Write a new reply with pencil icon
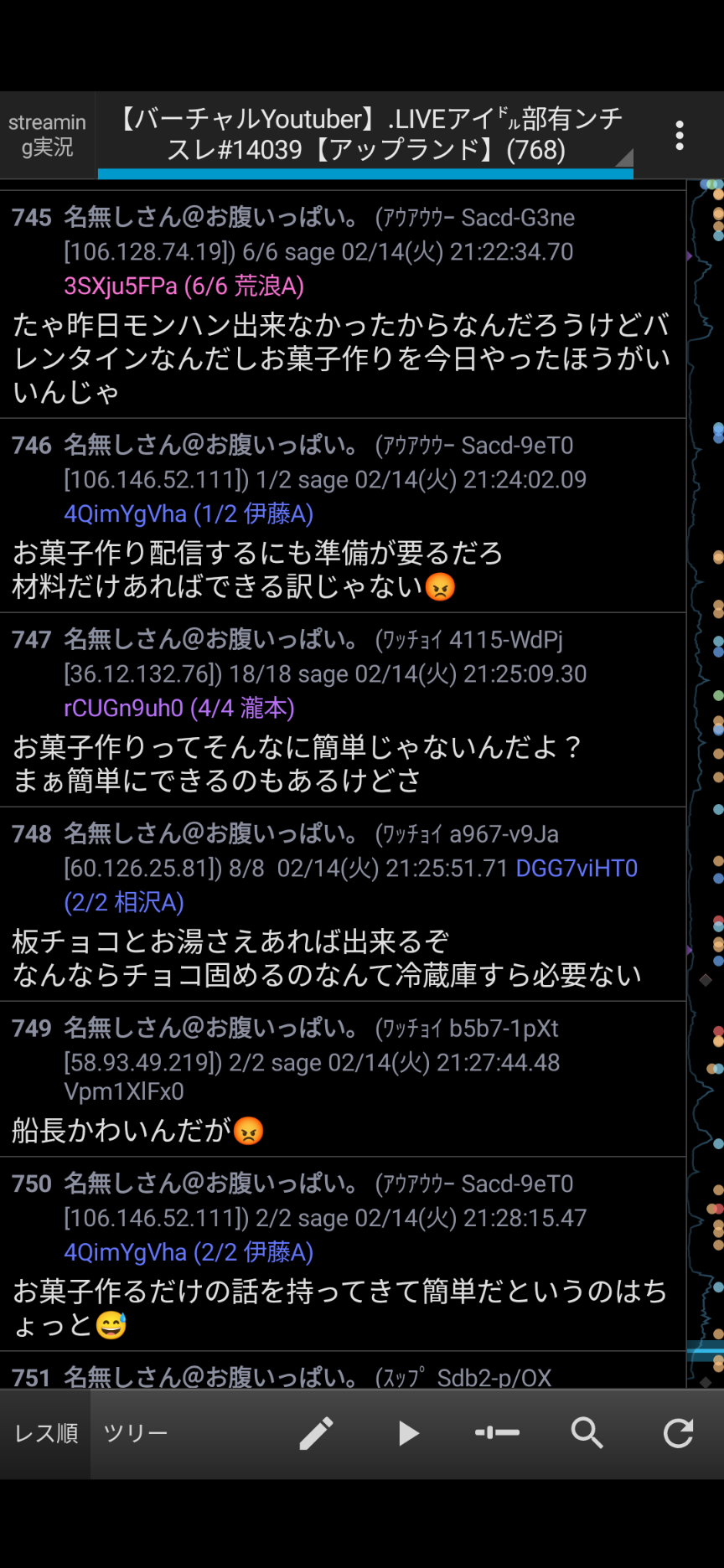Image resolution: width=724 pixels, height=1568 pixels. click(x=317, y=1433)
